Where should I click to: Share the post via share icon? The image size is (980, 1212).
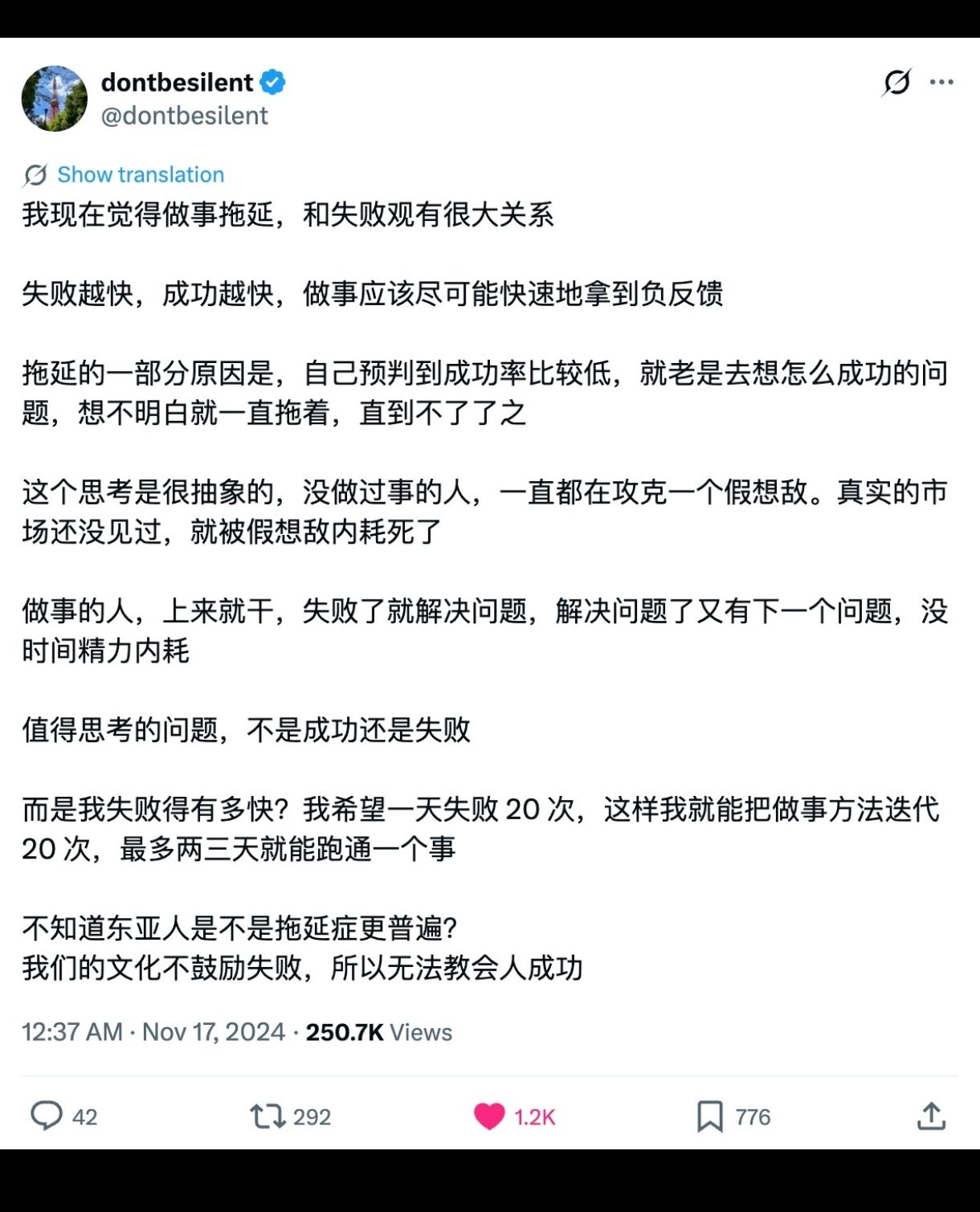tap(932, 1116)
